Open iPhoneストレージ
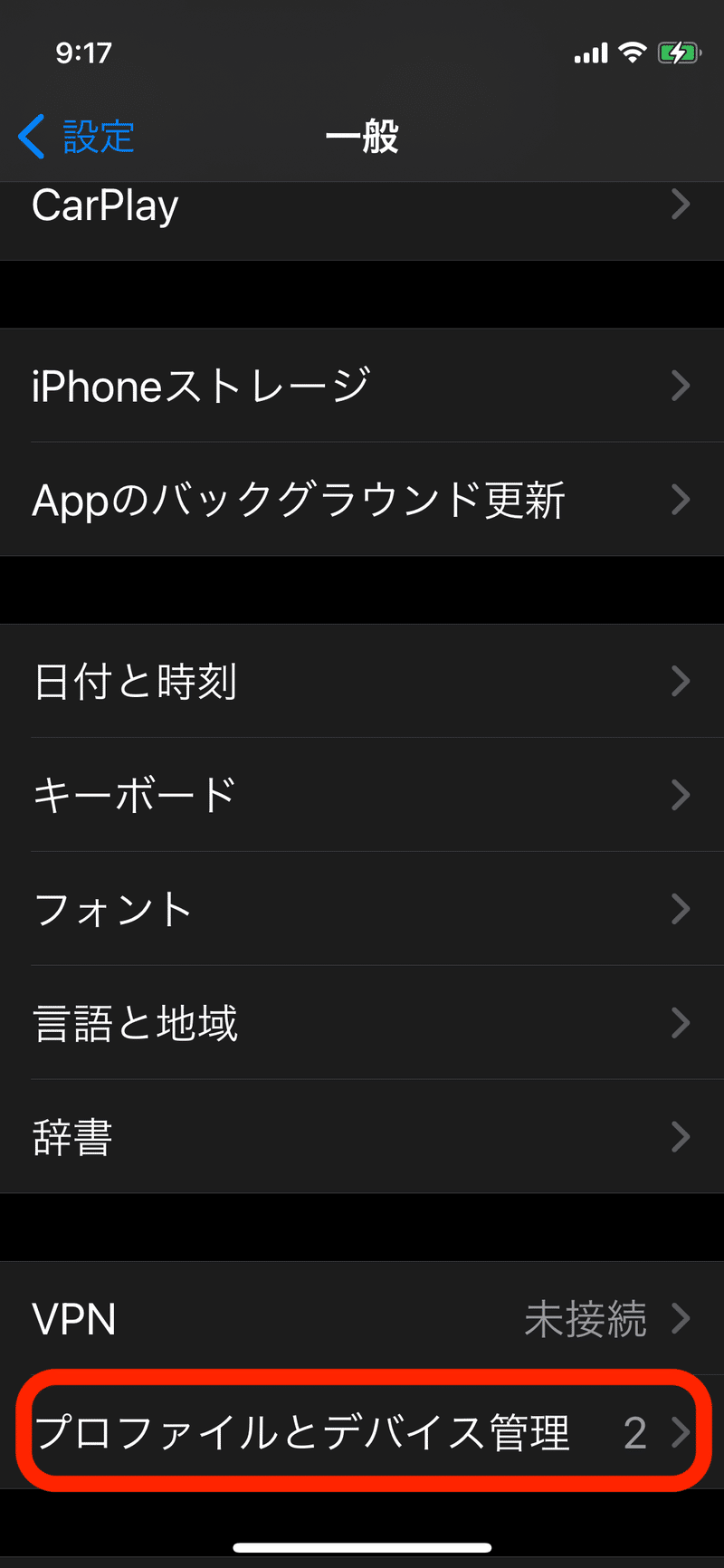 click(x=362, y=386)
